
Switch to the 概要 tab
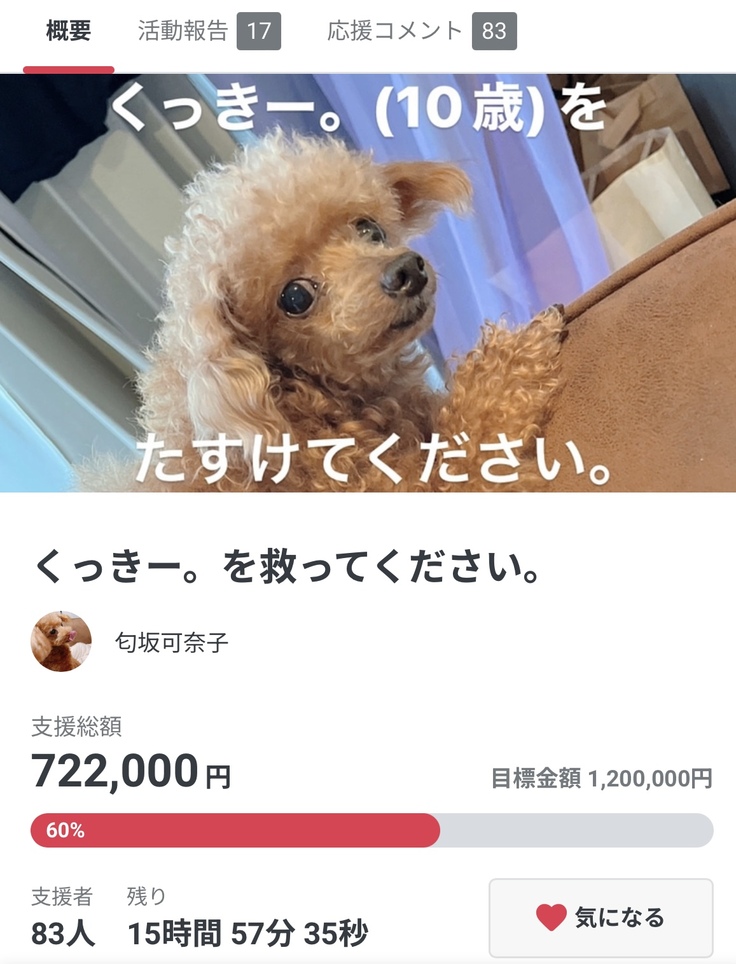[x=68, y=32]
